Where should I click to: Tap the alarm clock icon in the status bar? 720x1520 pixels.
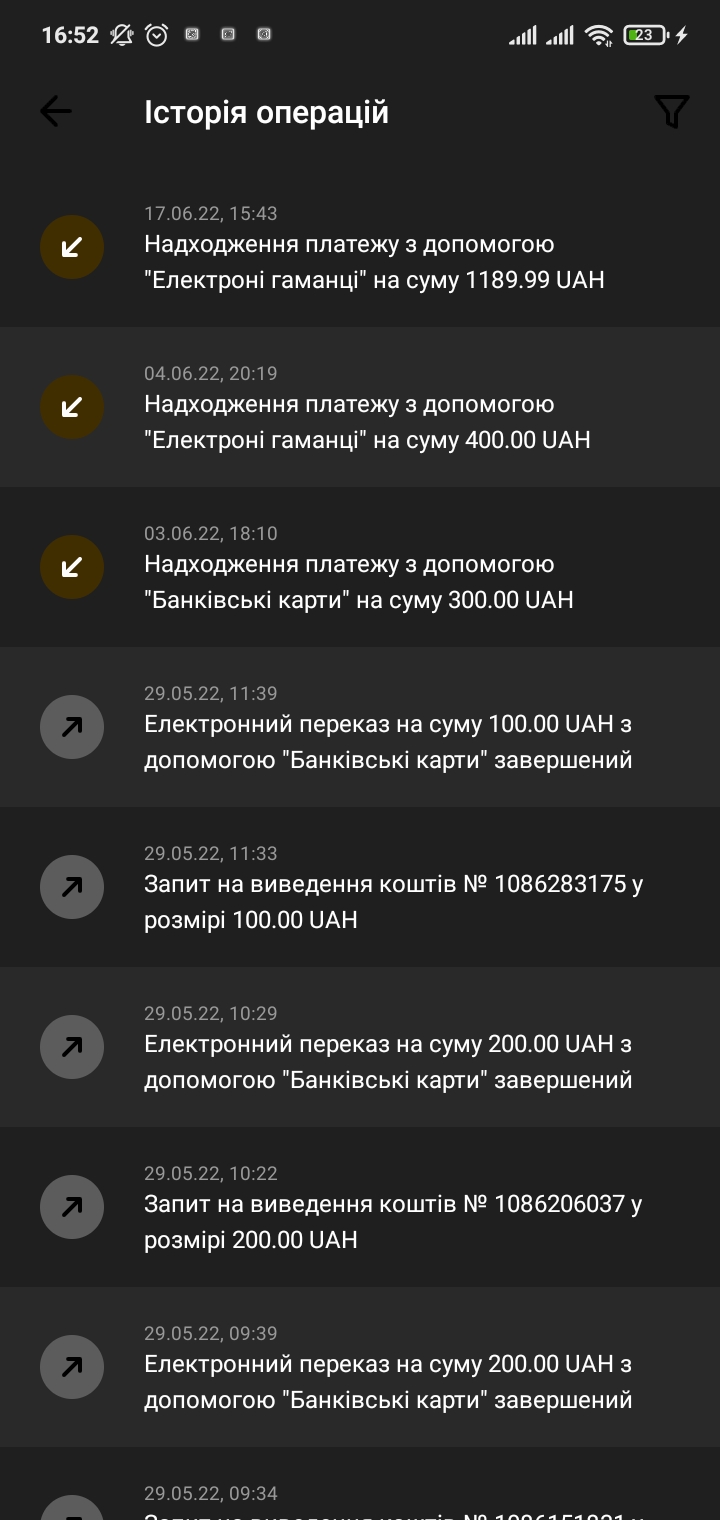tap(155, 34)
